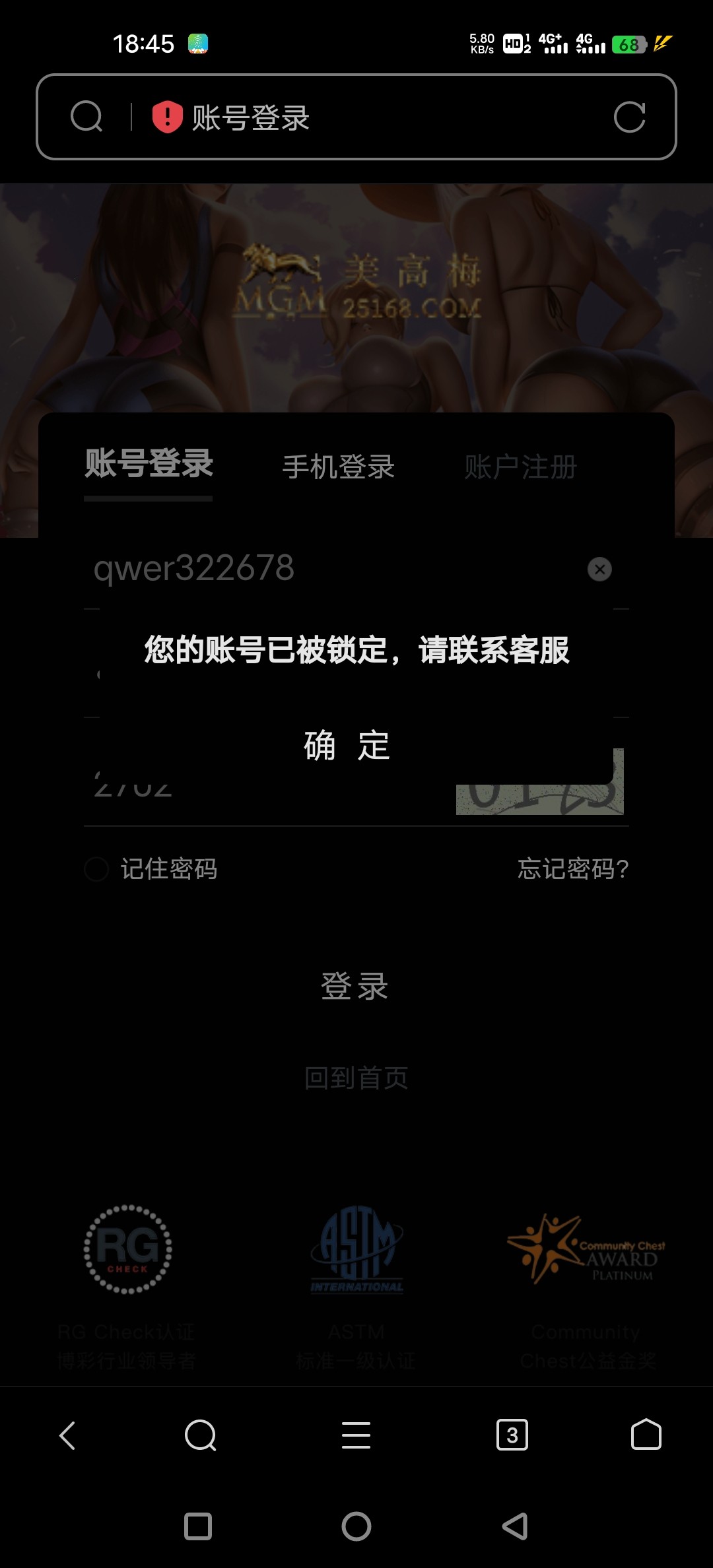Tap the security warning shield icon

(167, 117)
